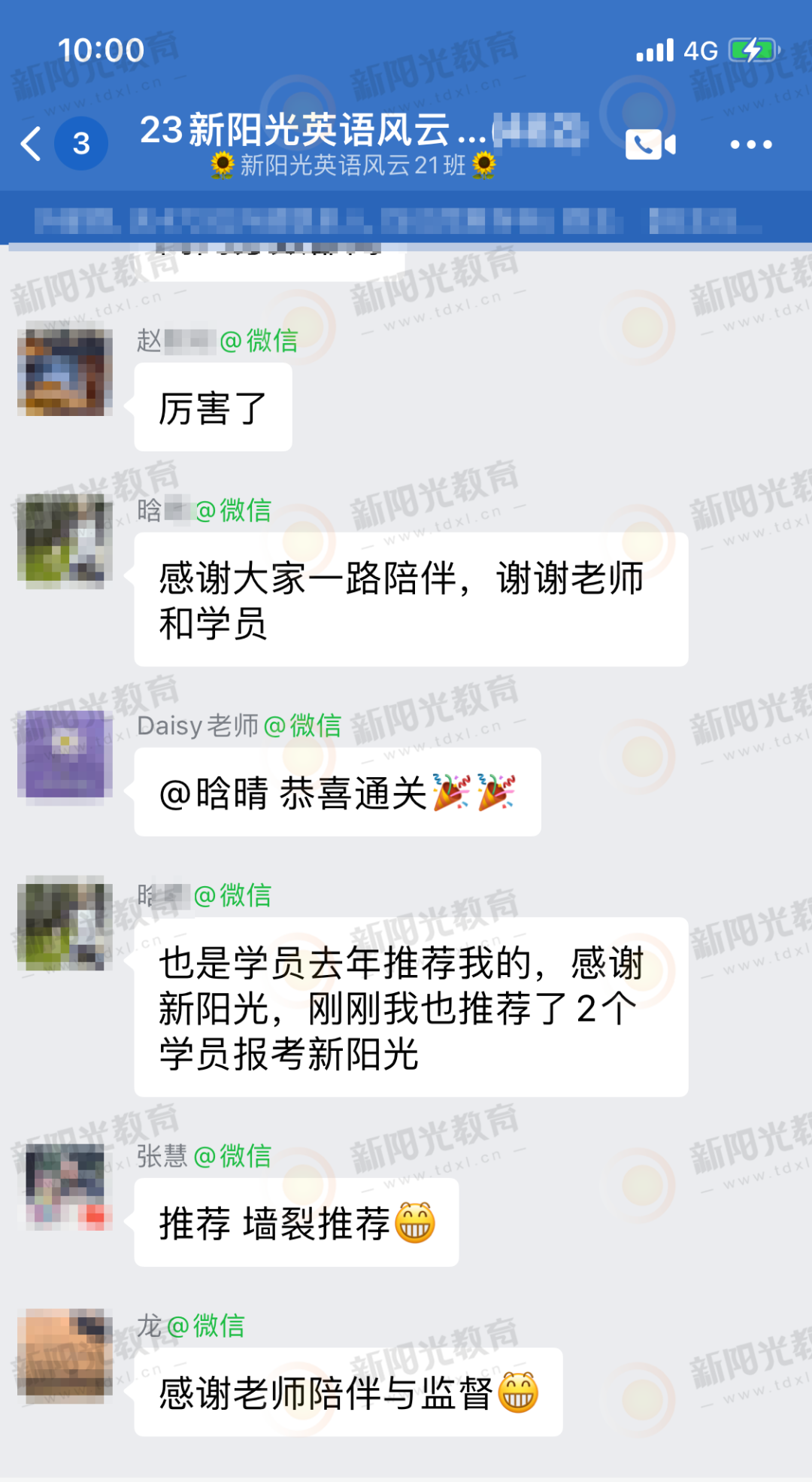Go back to the chat list
The width and height of the screenshot is (812, 1482).
click(32, 144)
